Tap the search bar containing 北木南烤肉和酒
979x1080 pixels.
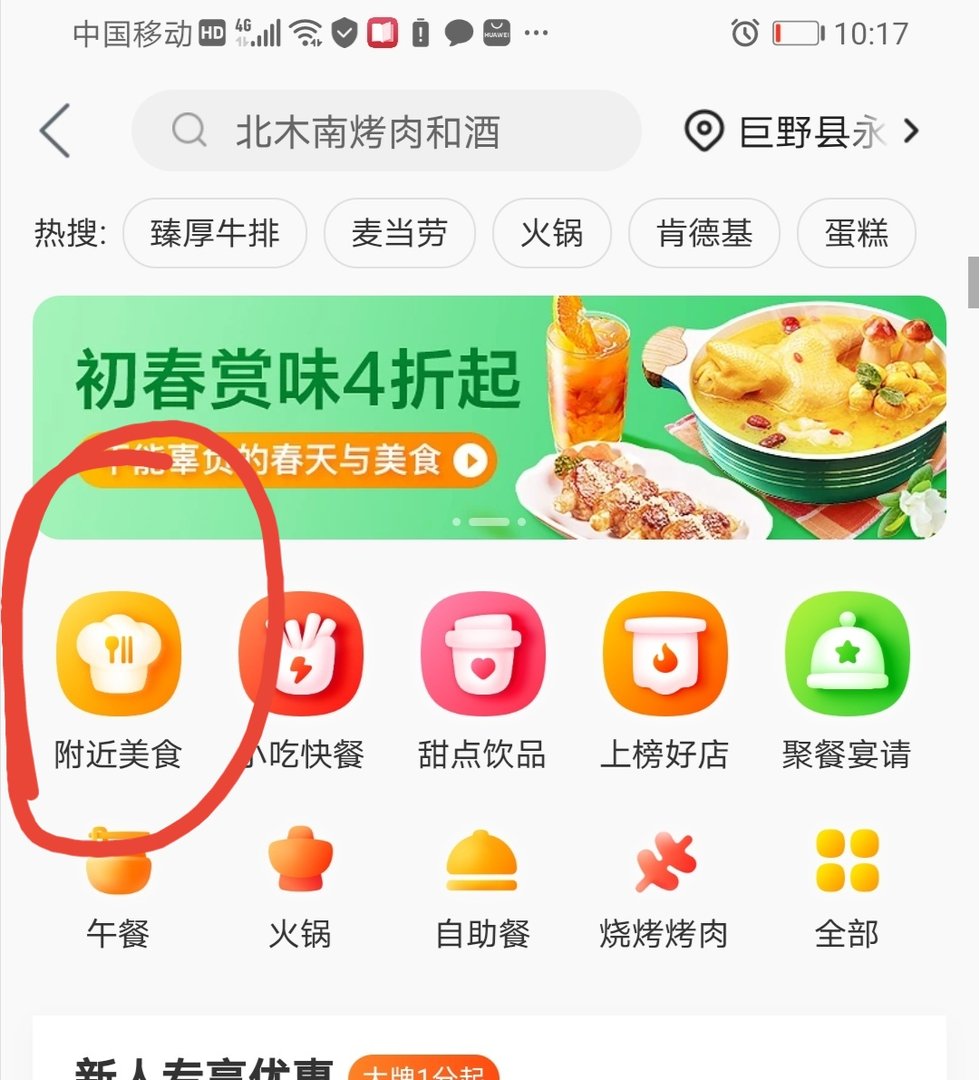coord(387,131)
